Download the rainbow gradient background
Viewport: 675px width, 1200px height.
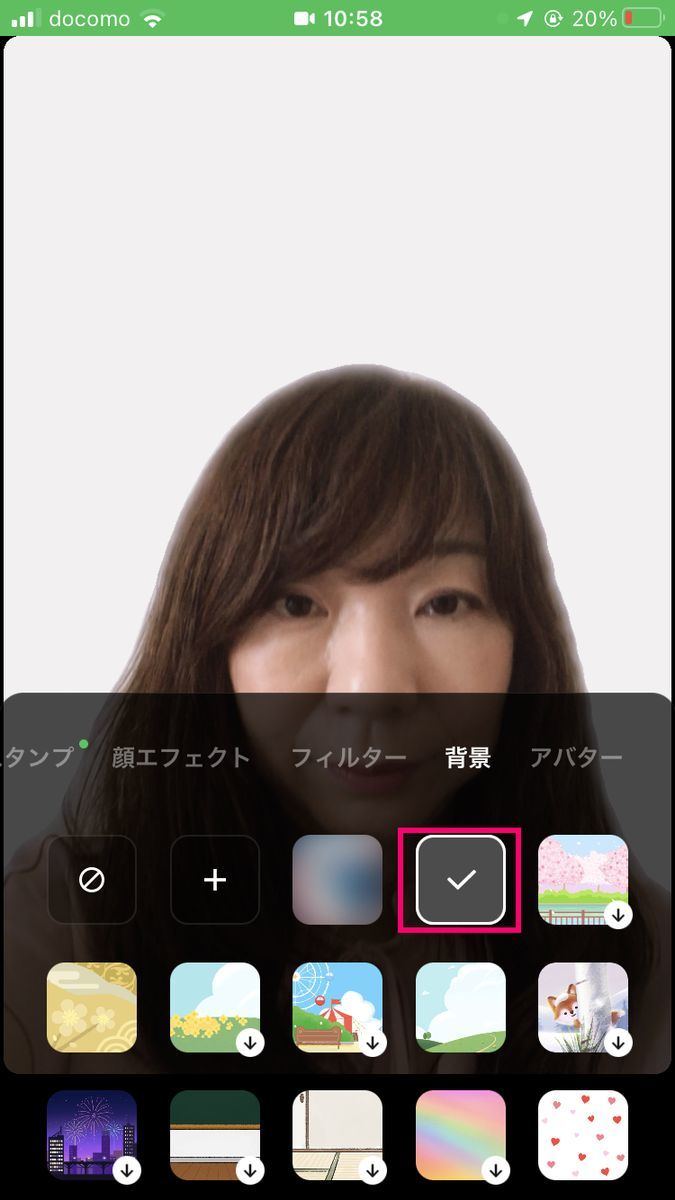click(460, 1135)
